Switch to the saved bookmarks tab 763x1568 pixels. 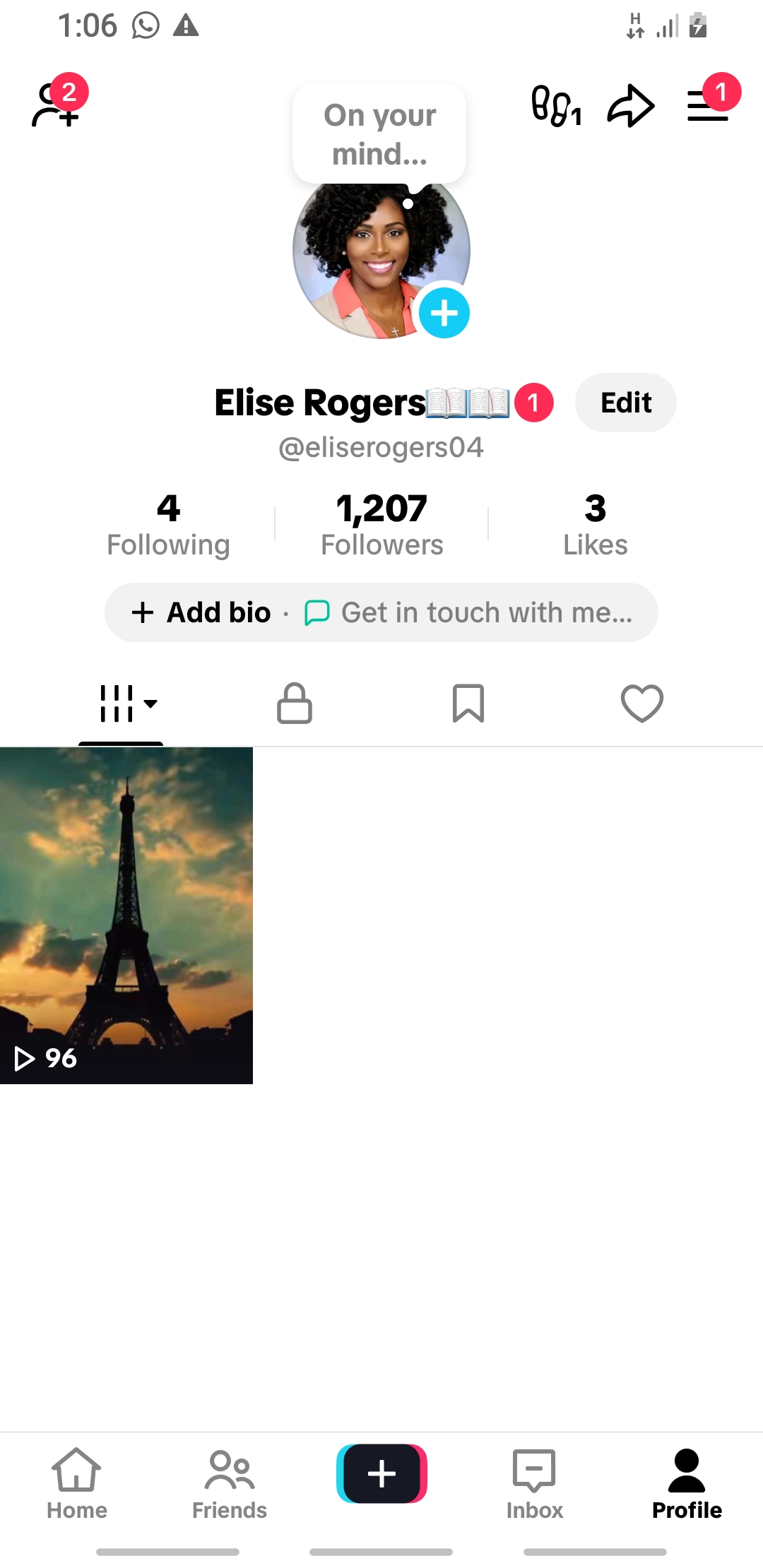tap(468, 703)
